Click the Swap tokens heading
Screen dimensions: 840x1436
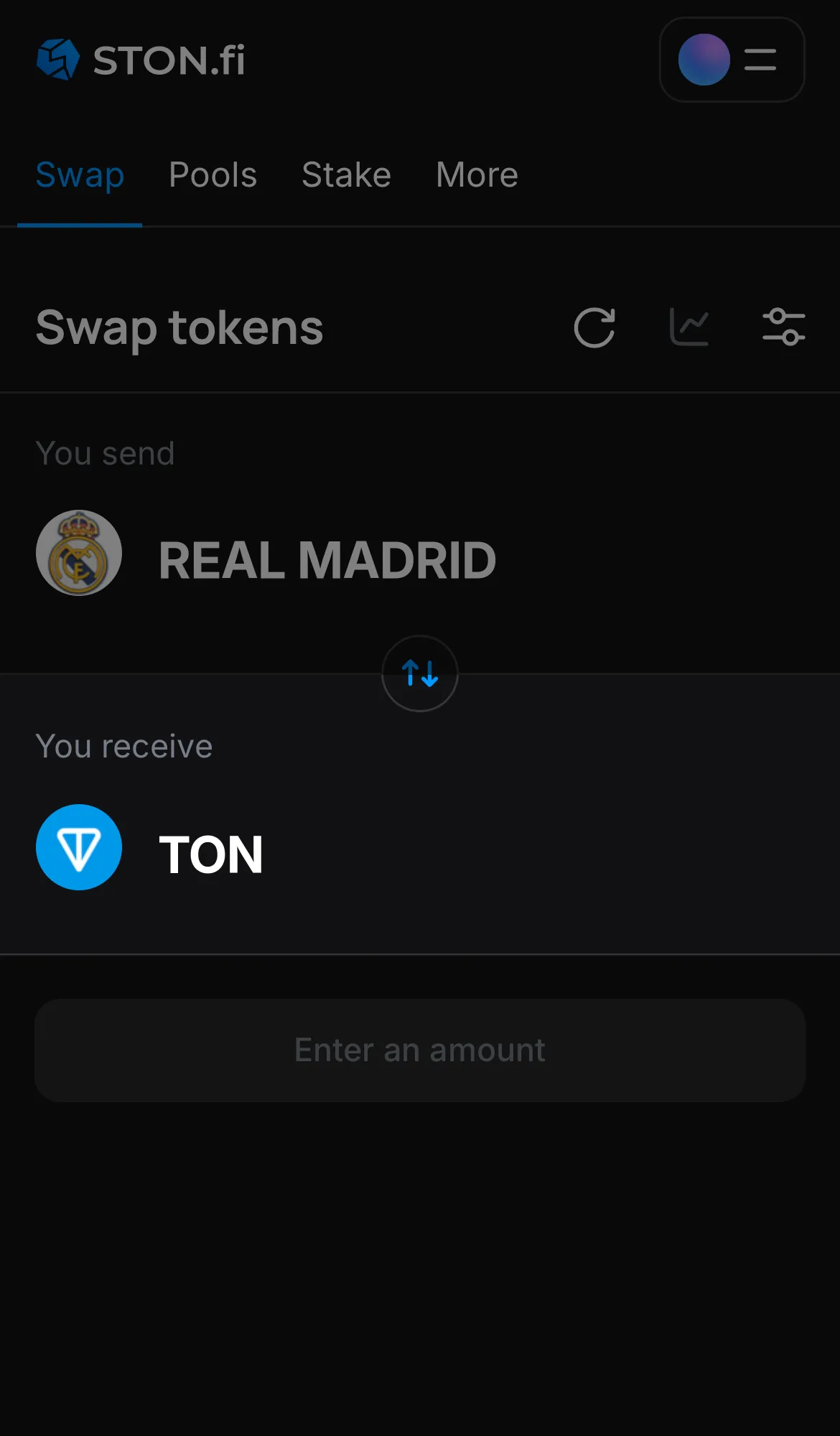tap(179, 327)
